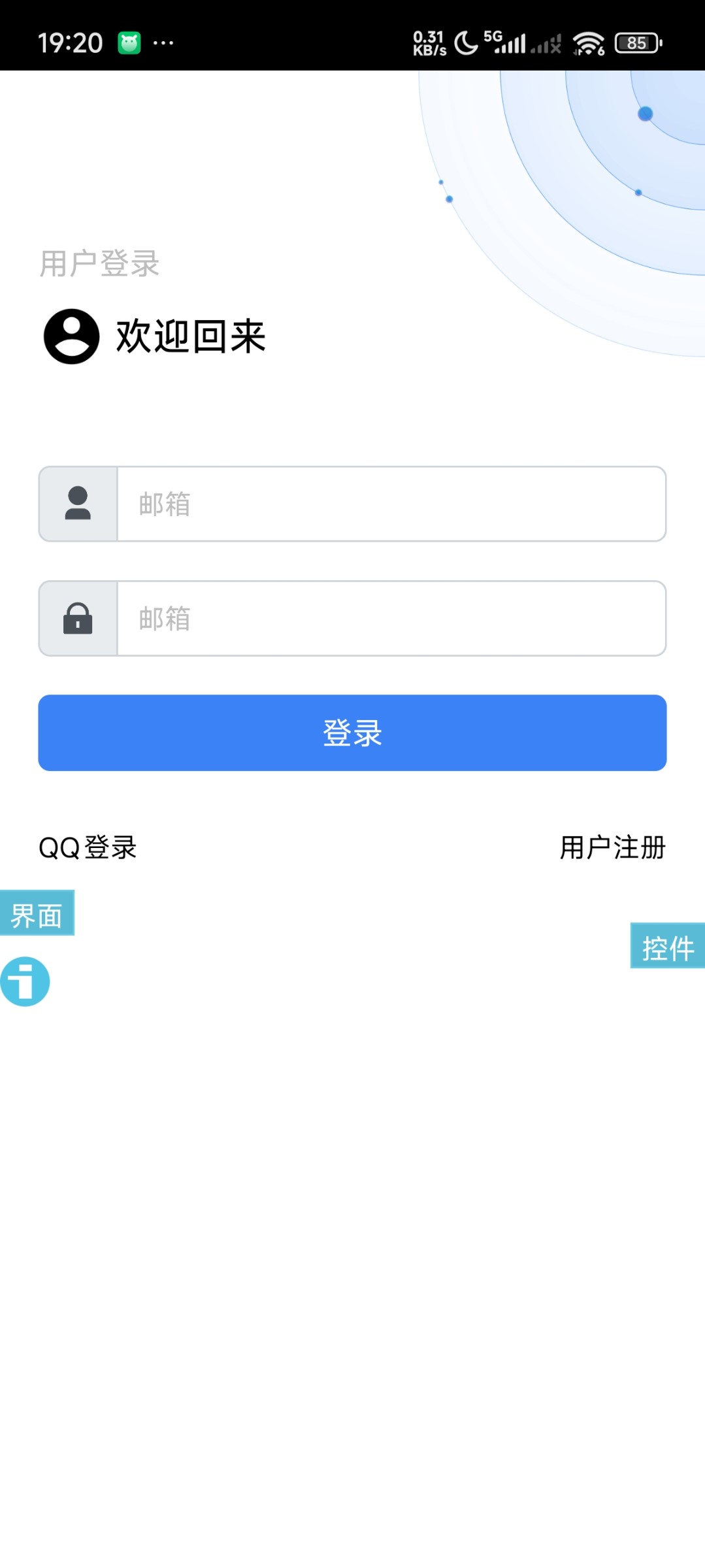Tap the blue info icon at bottom left
705x1568 pixels.
(x=25, y=981)
